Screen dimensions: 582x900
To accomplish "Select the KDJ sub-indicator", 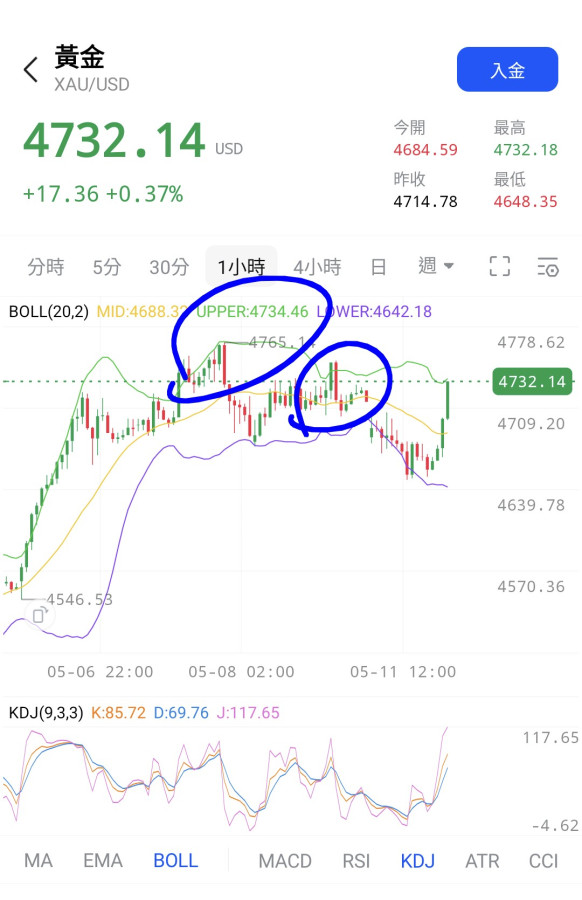I will (417, 860).
